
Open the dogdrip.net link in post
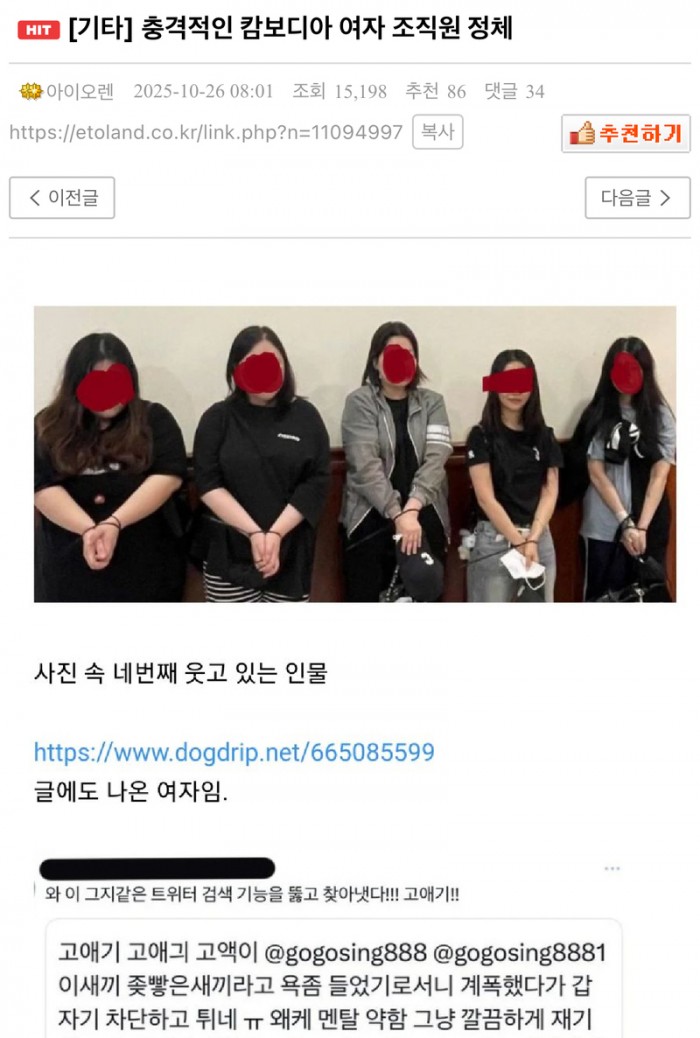[234, 752]
